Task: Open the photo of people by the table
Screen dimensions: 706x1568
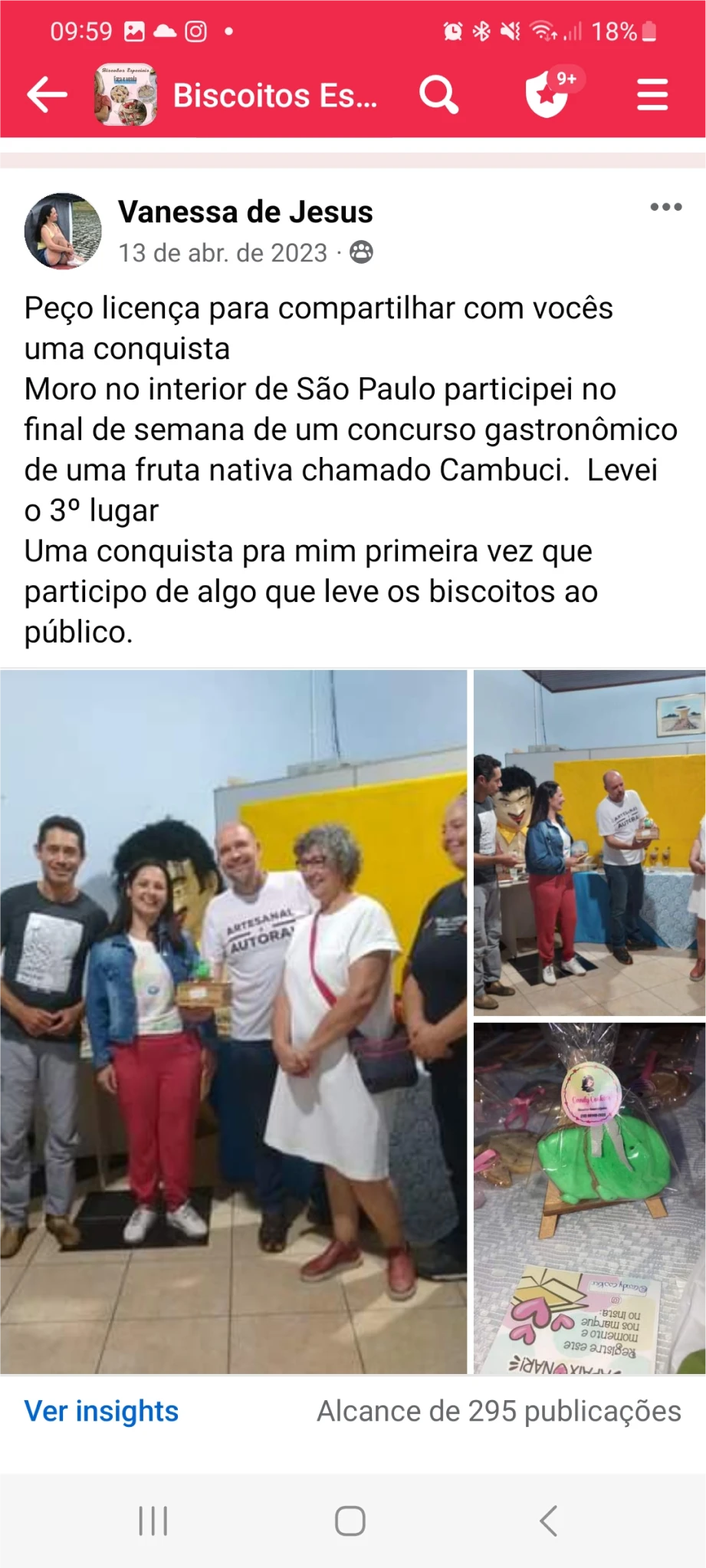Action: 589,843
